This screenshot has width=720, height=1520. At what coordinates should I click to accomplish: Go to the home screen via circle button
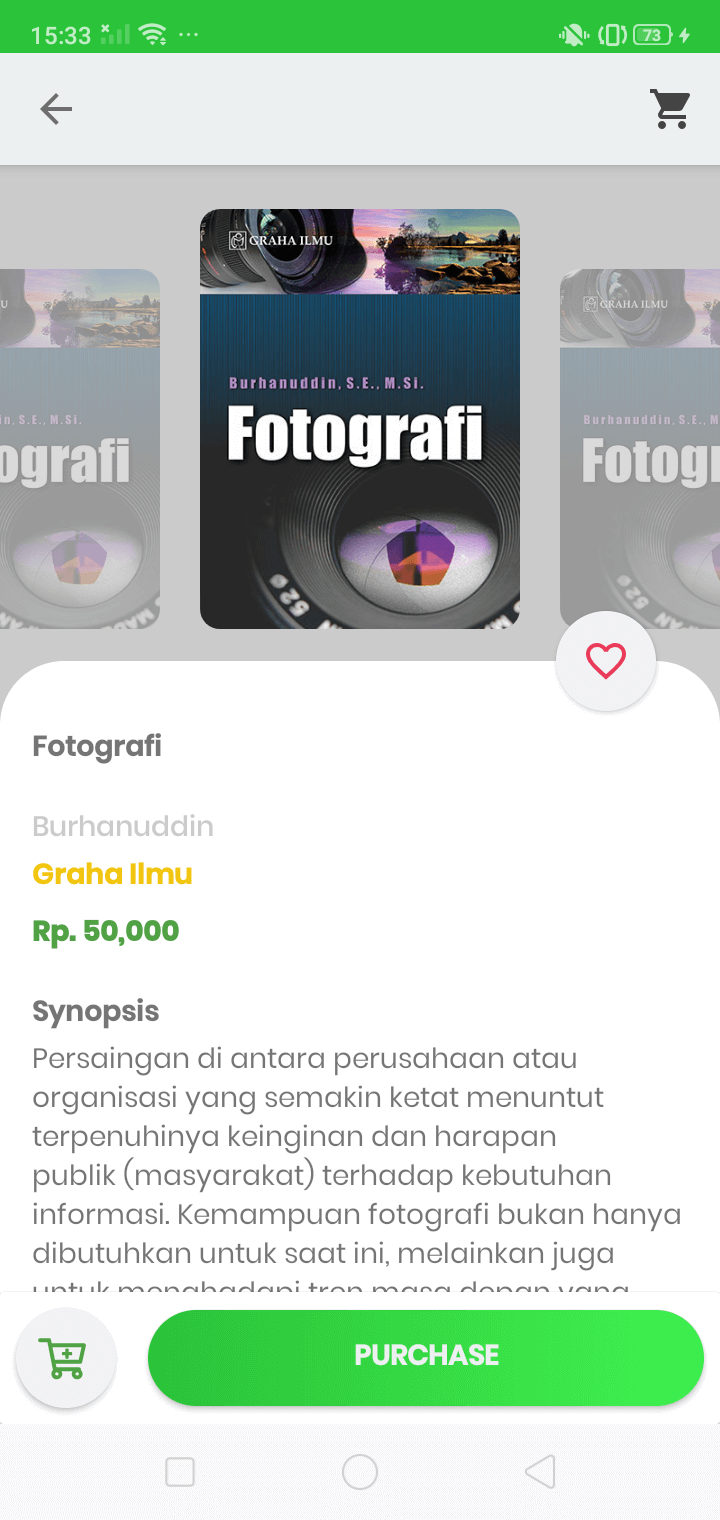click(x=360, y=1472)
